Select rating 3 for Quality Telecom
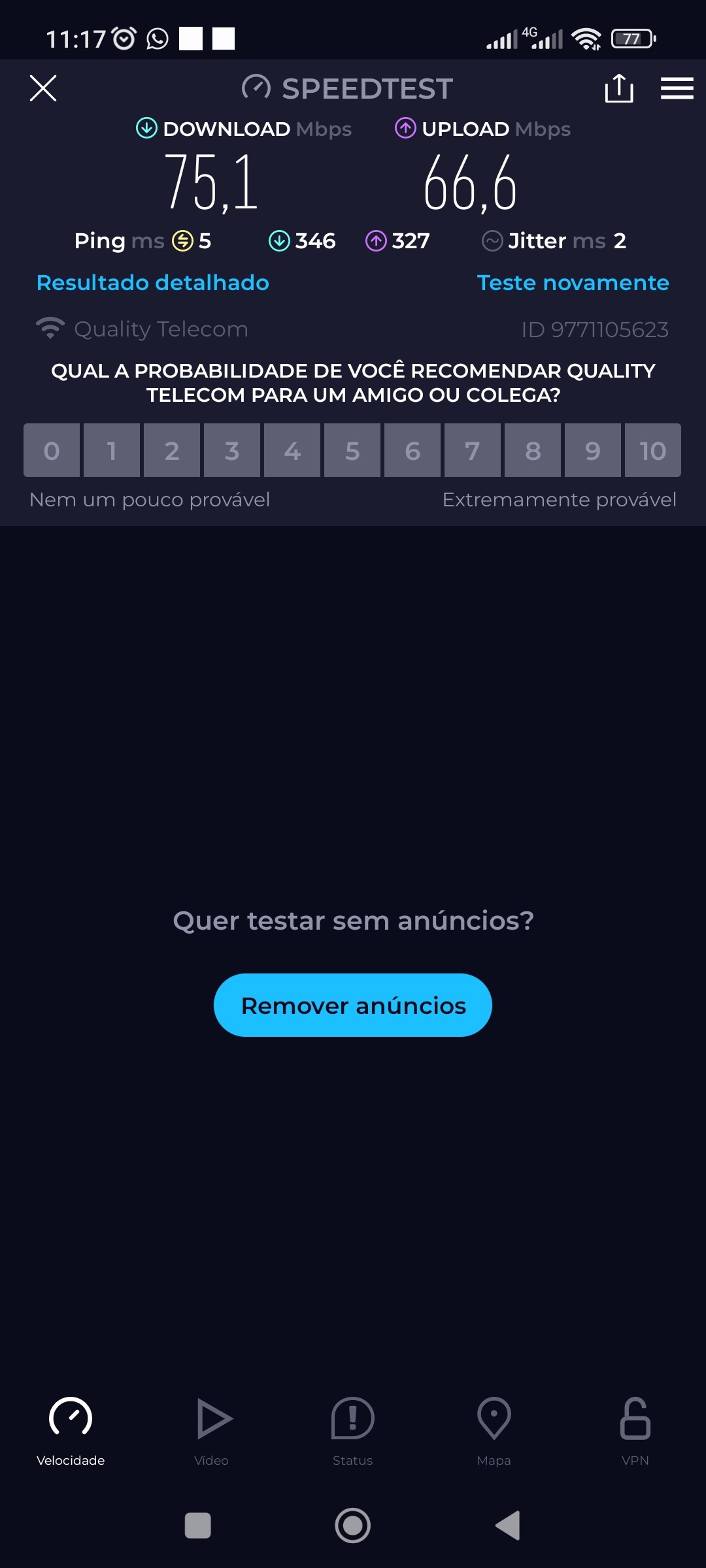This screenshot has height=1568, width=706. [x=232, y=450]
